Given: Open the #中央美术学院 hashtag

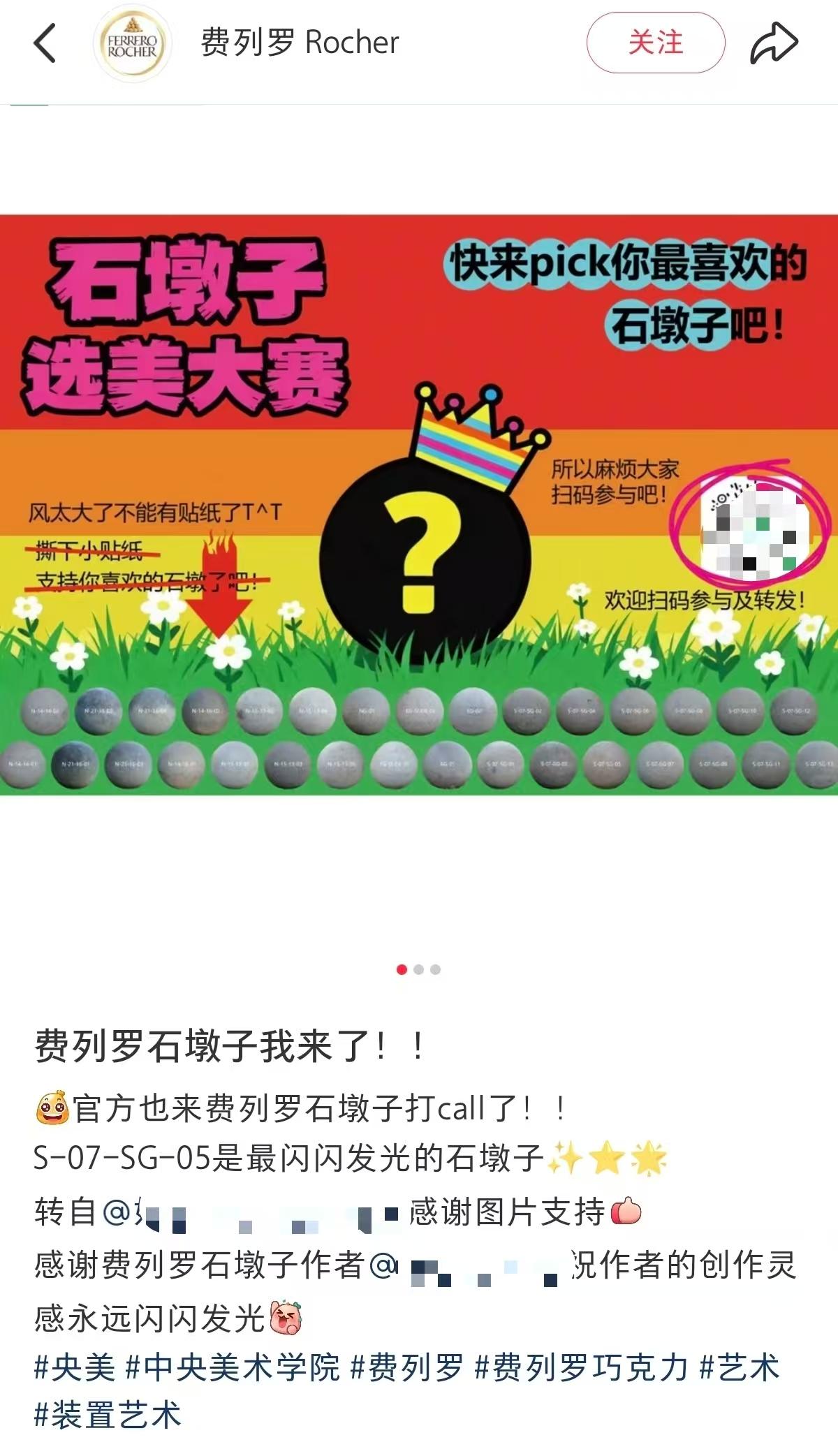Looking at the screenshot, I should click(x=233, y=1367).
